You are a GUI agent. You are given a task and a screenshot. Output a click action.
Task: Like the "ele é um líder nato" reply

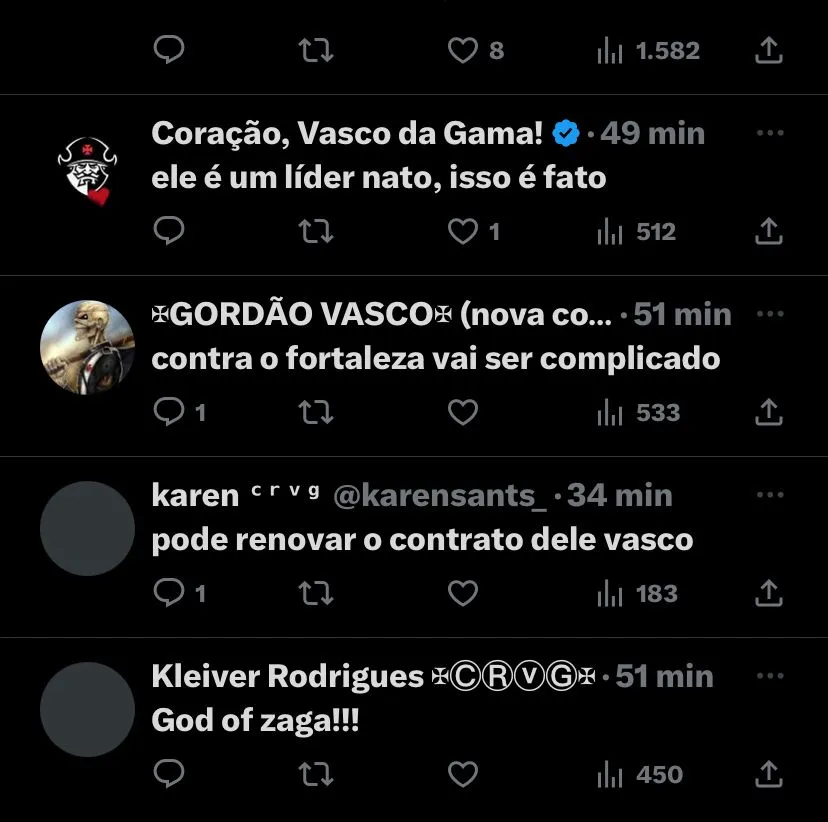click(x=462, y=232)
